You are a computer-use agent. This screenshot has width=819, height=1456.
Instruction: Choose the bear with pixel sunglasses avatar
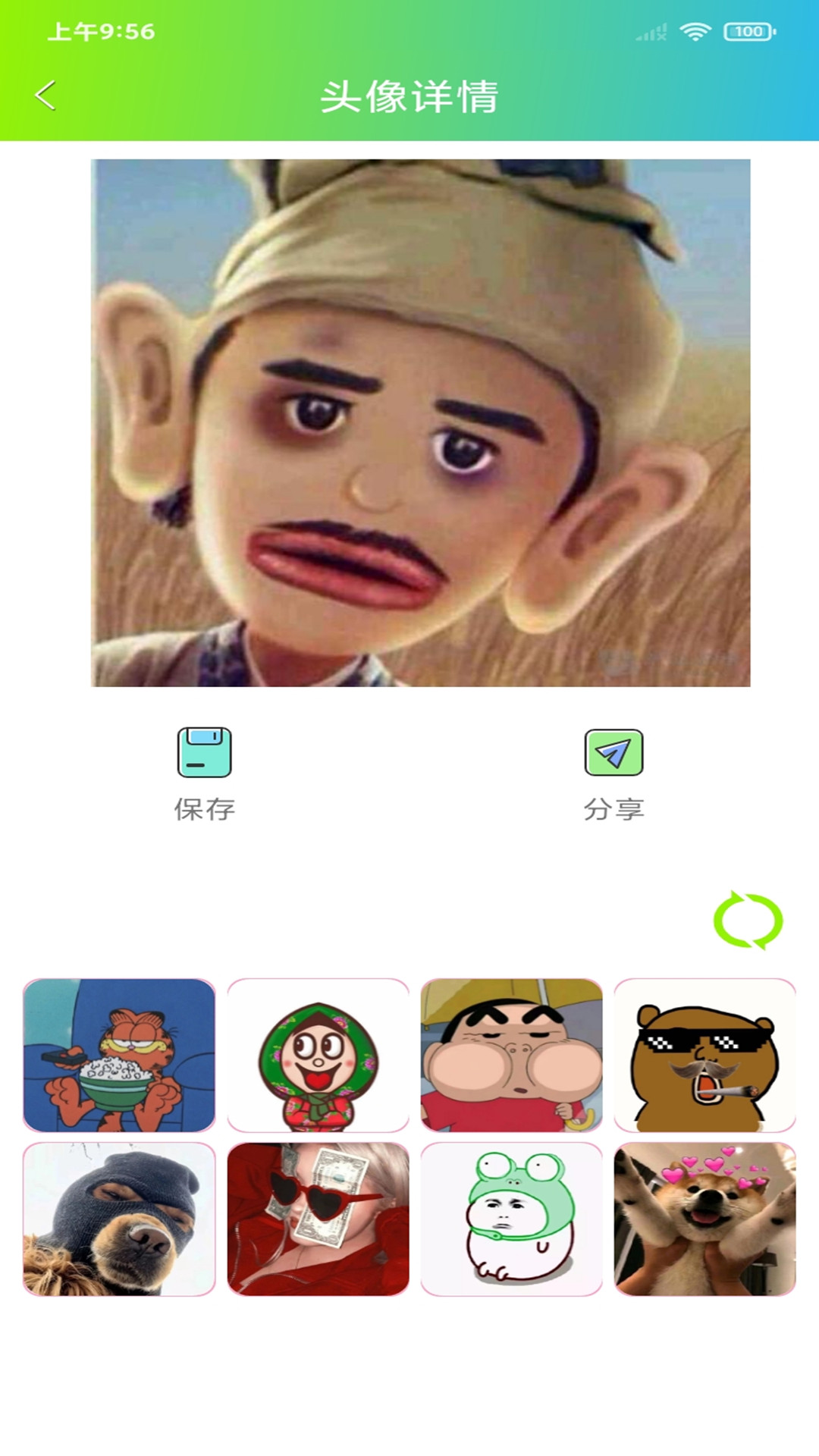704,1055
